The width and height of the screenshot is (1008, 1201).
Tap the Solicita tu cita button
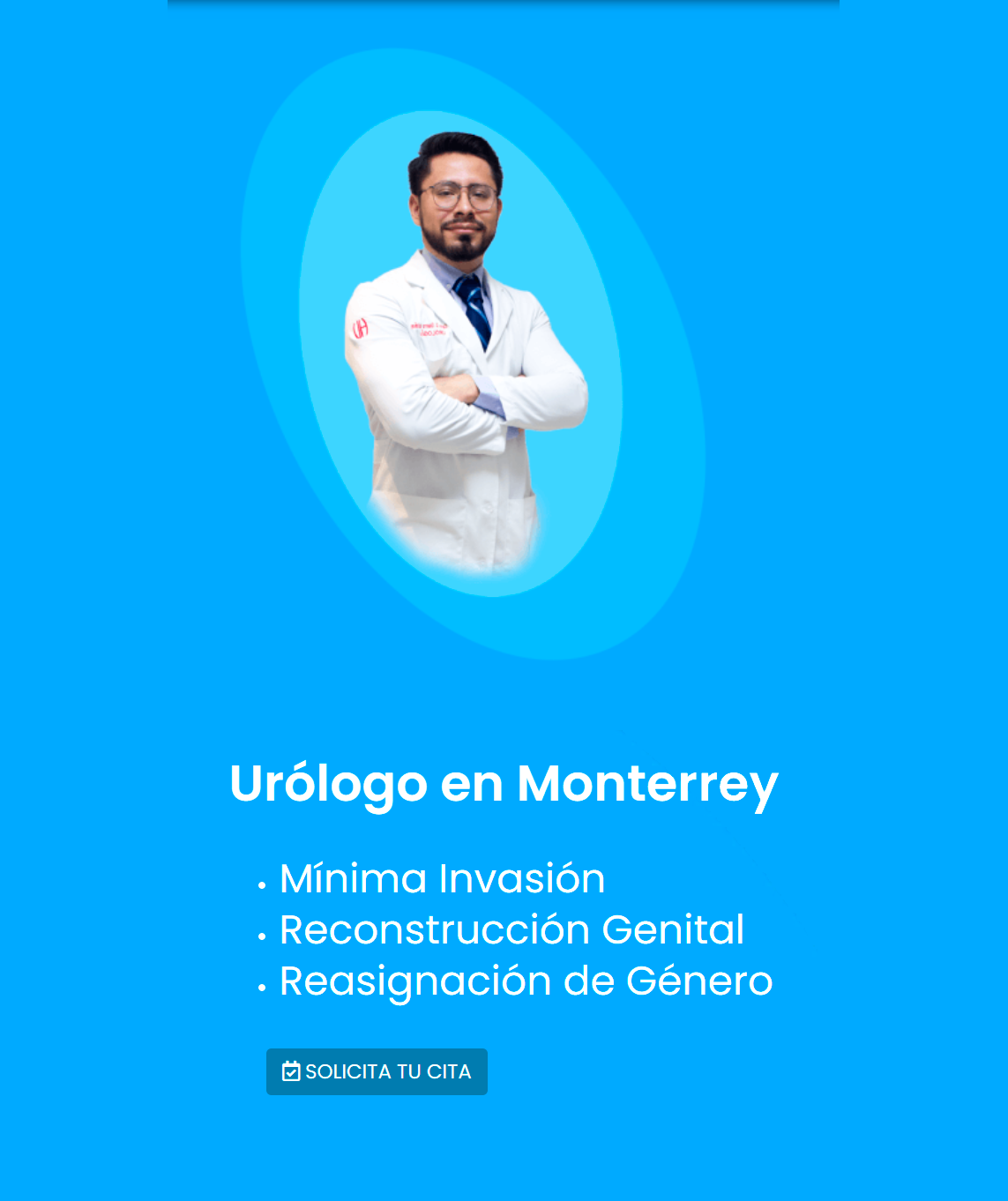point(377,1071)
